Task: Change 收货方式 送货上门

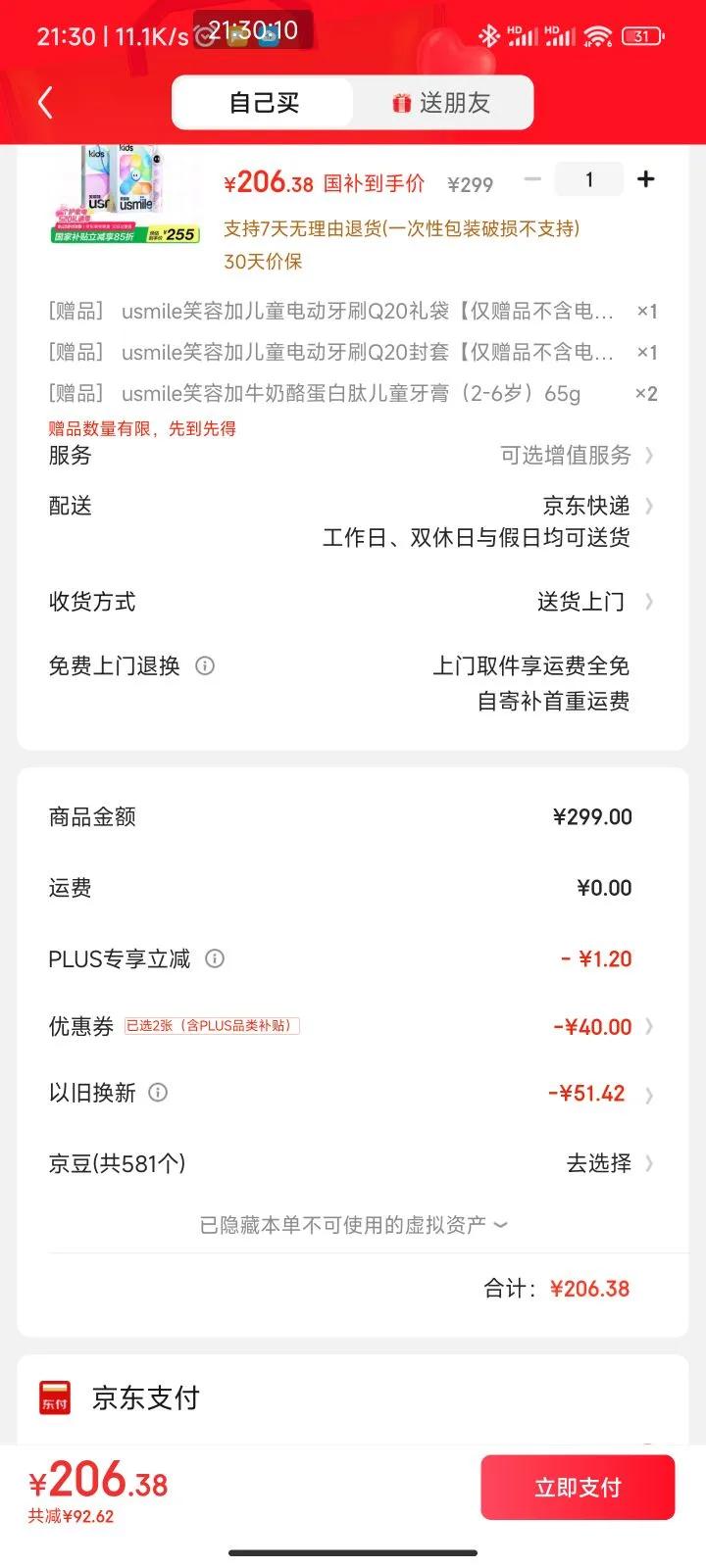Action: point(590,602)
